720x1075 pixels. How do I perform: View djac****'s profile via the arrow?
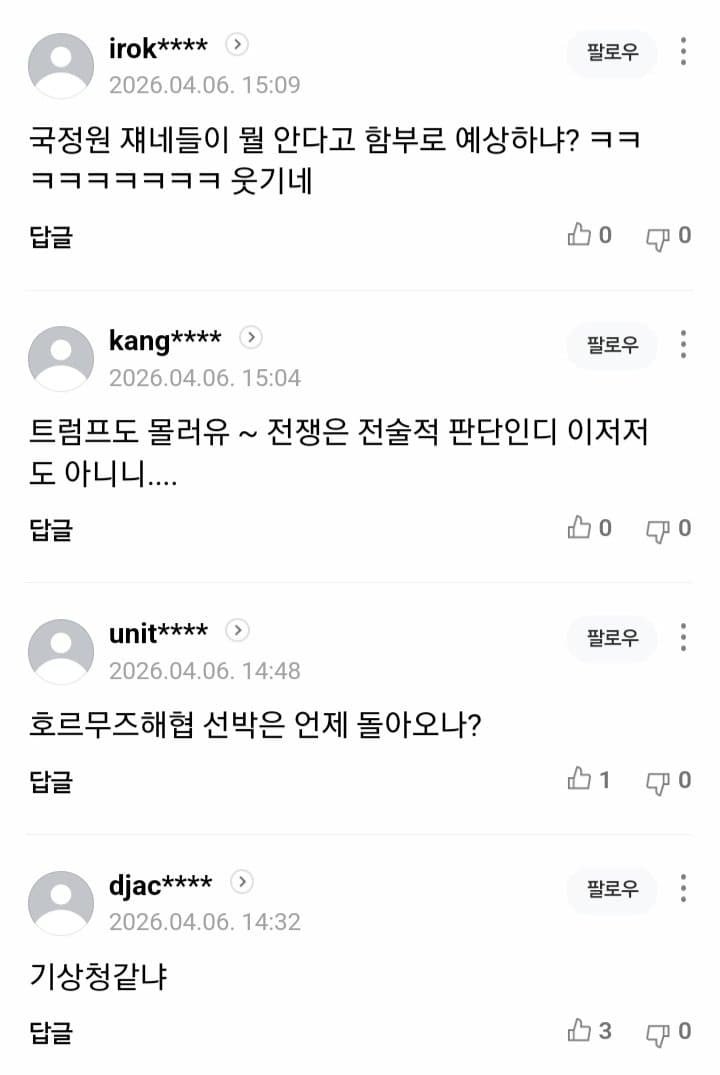(x=242, y=882)
